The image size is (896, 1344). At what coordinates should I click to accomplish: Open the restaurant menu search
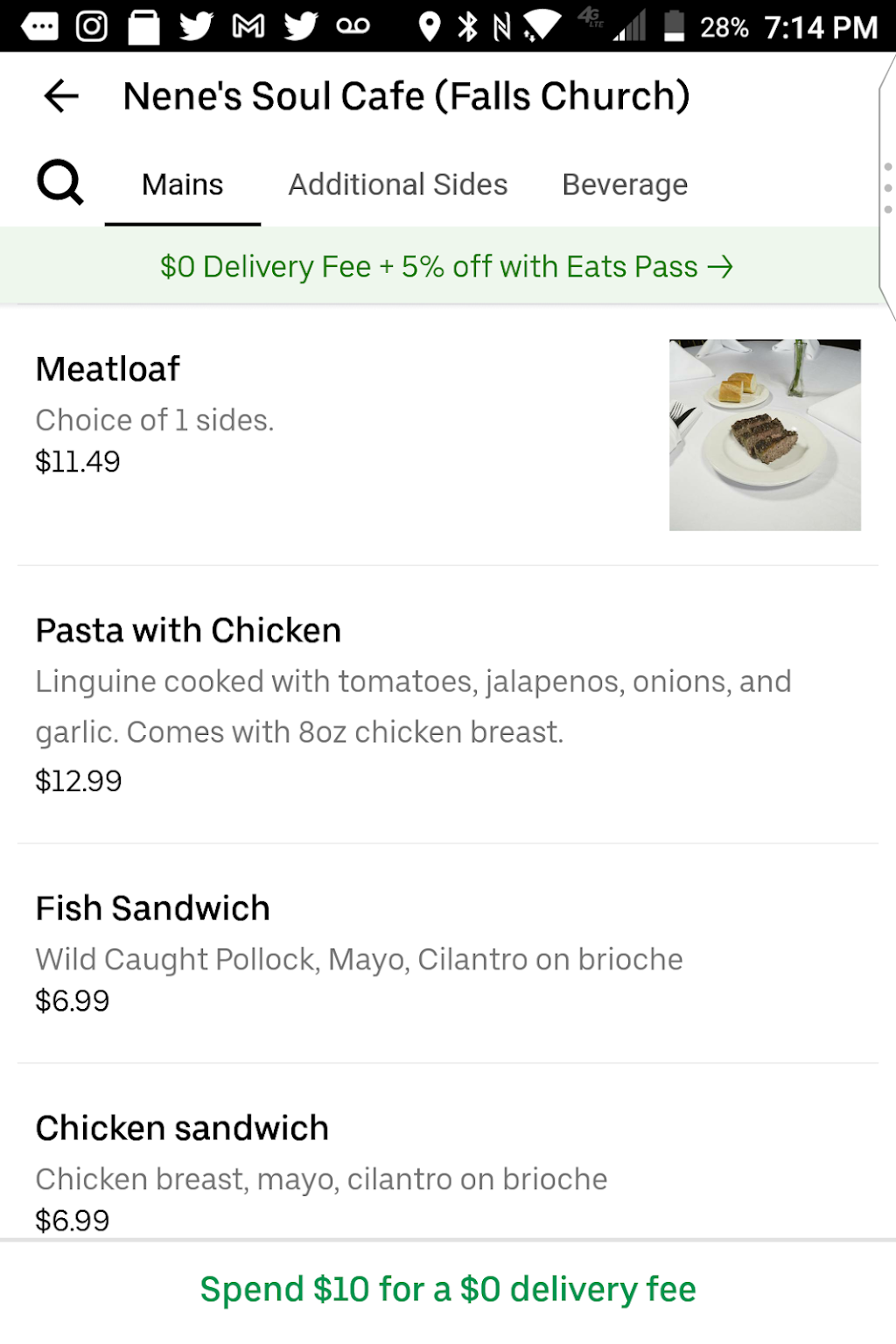coord(58,182)
